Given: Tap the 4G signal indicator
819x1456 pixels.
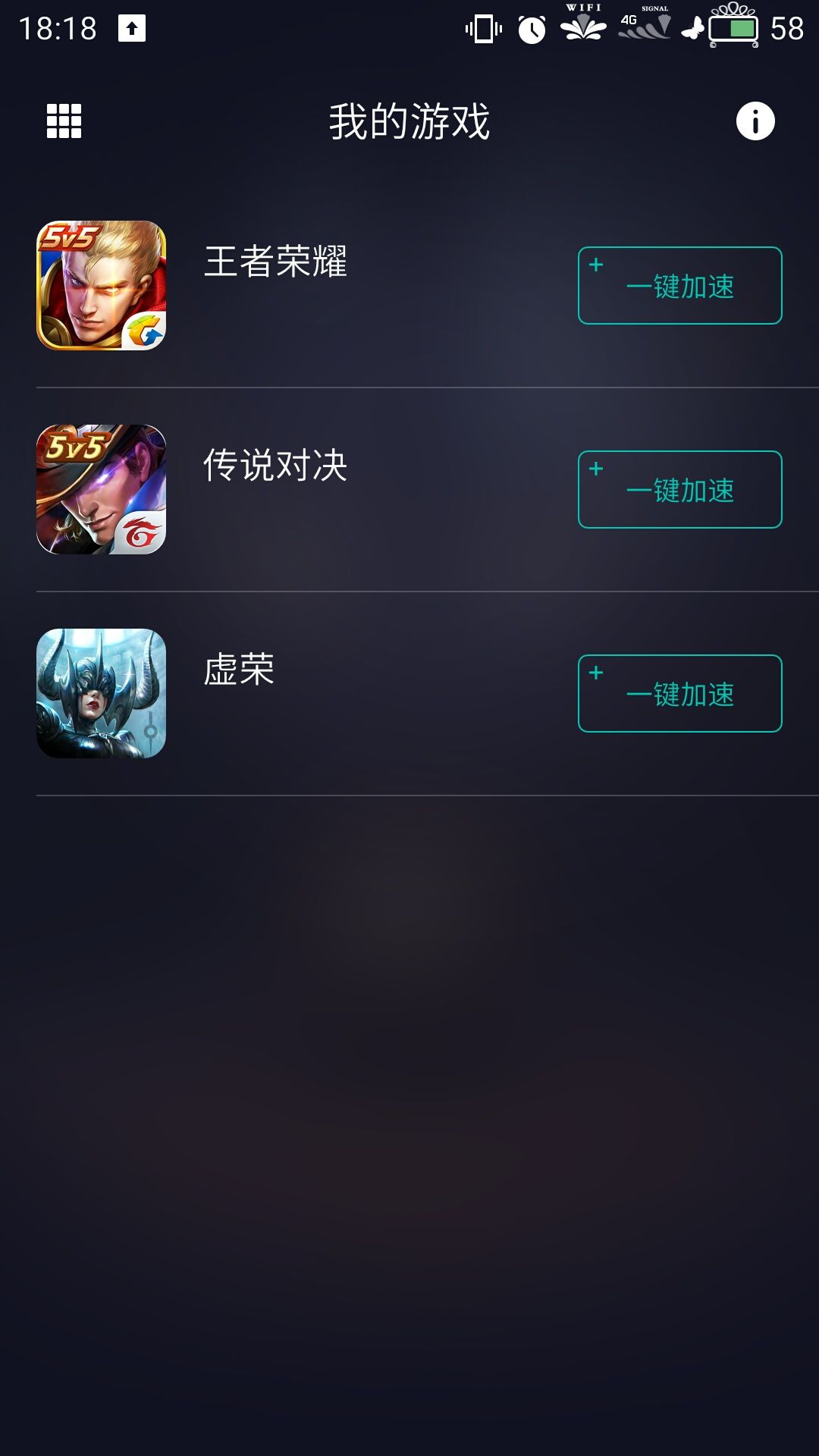Looking at the screenshot, I should [643, 27].
